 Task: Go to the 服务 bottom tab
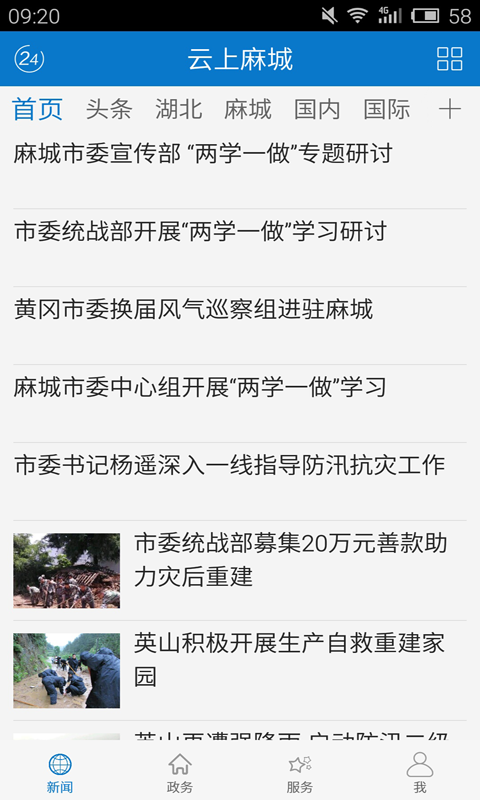[x=299, y=772]
